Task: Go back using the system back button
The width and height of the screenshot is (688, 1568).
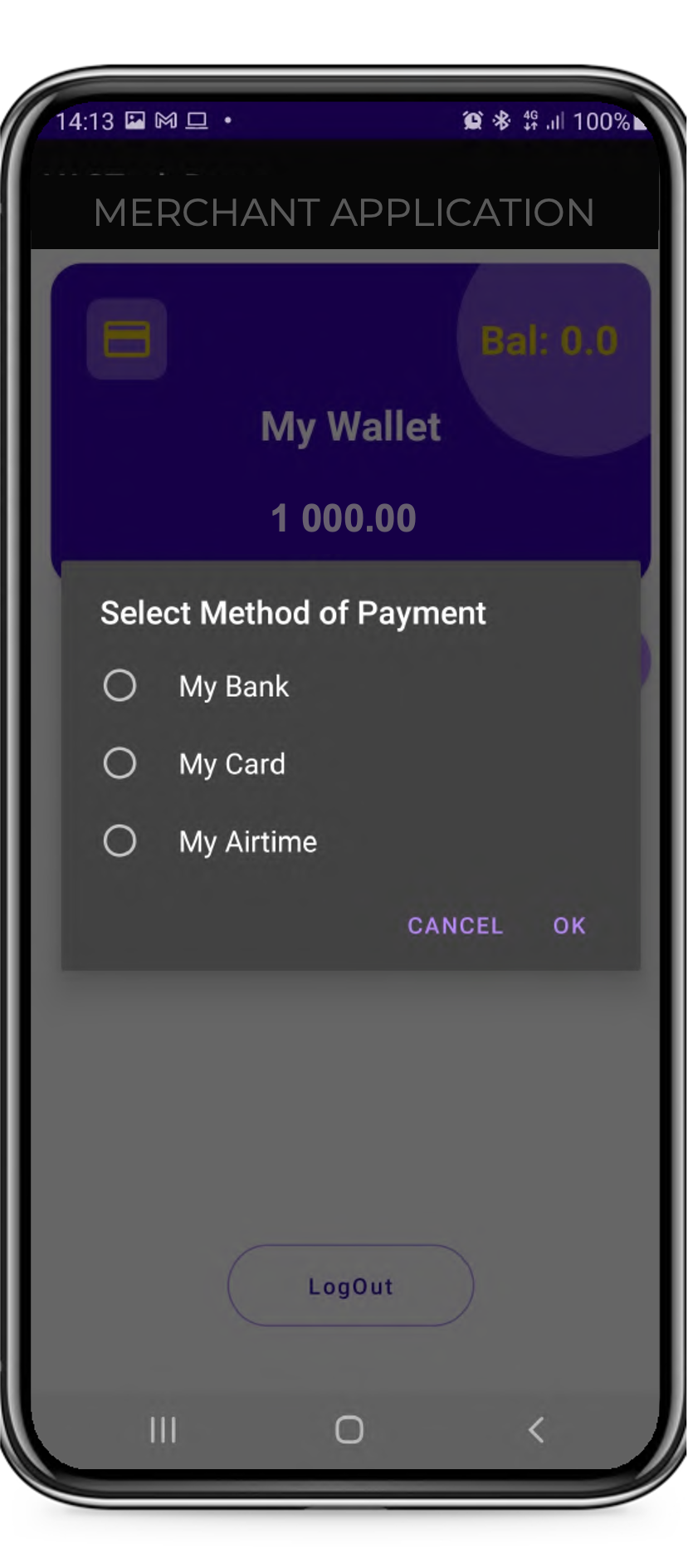Action: pyautogui.click(x=536, y=1429)
